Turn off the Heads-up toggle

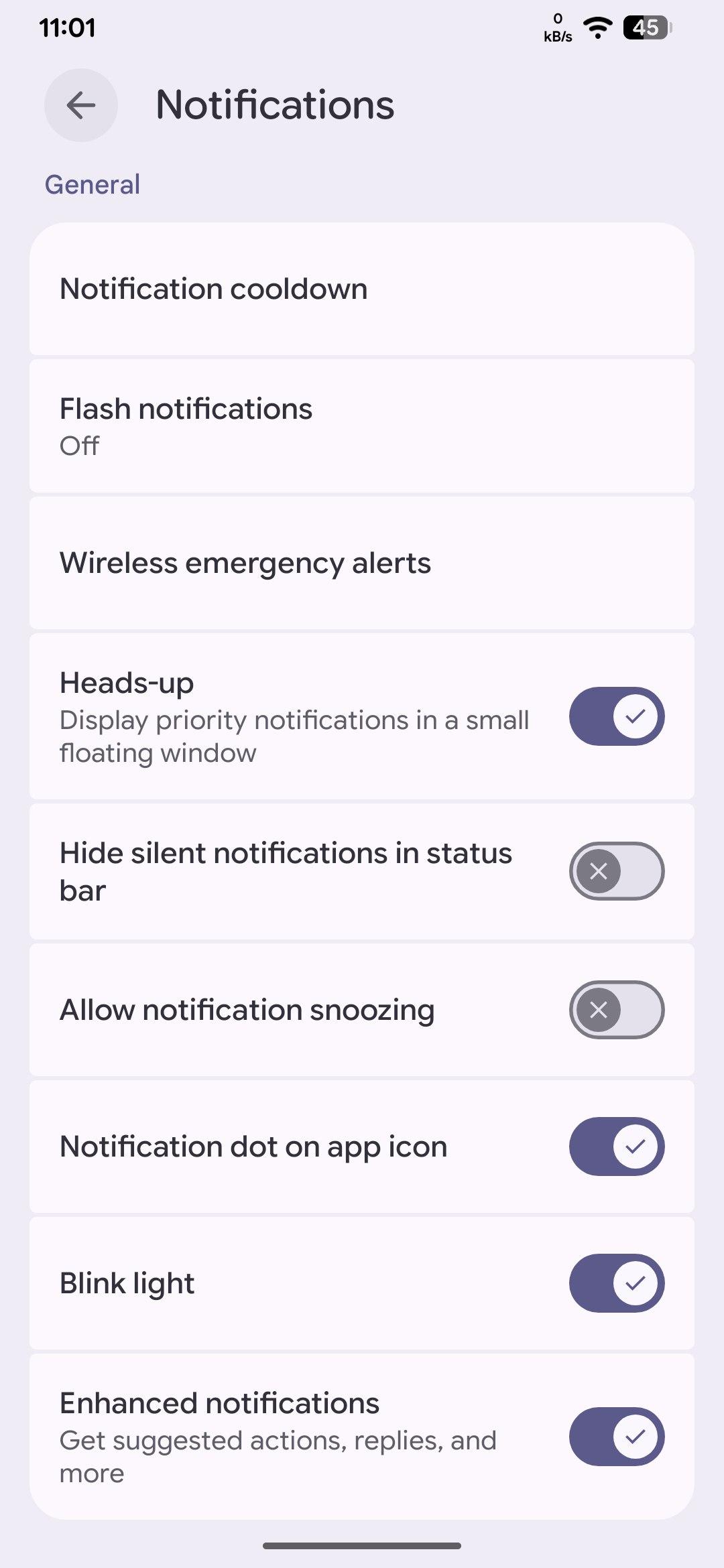click(x=616, y=716)
